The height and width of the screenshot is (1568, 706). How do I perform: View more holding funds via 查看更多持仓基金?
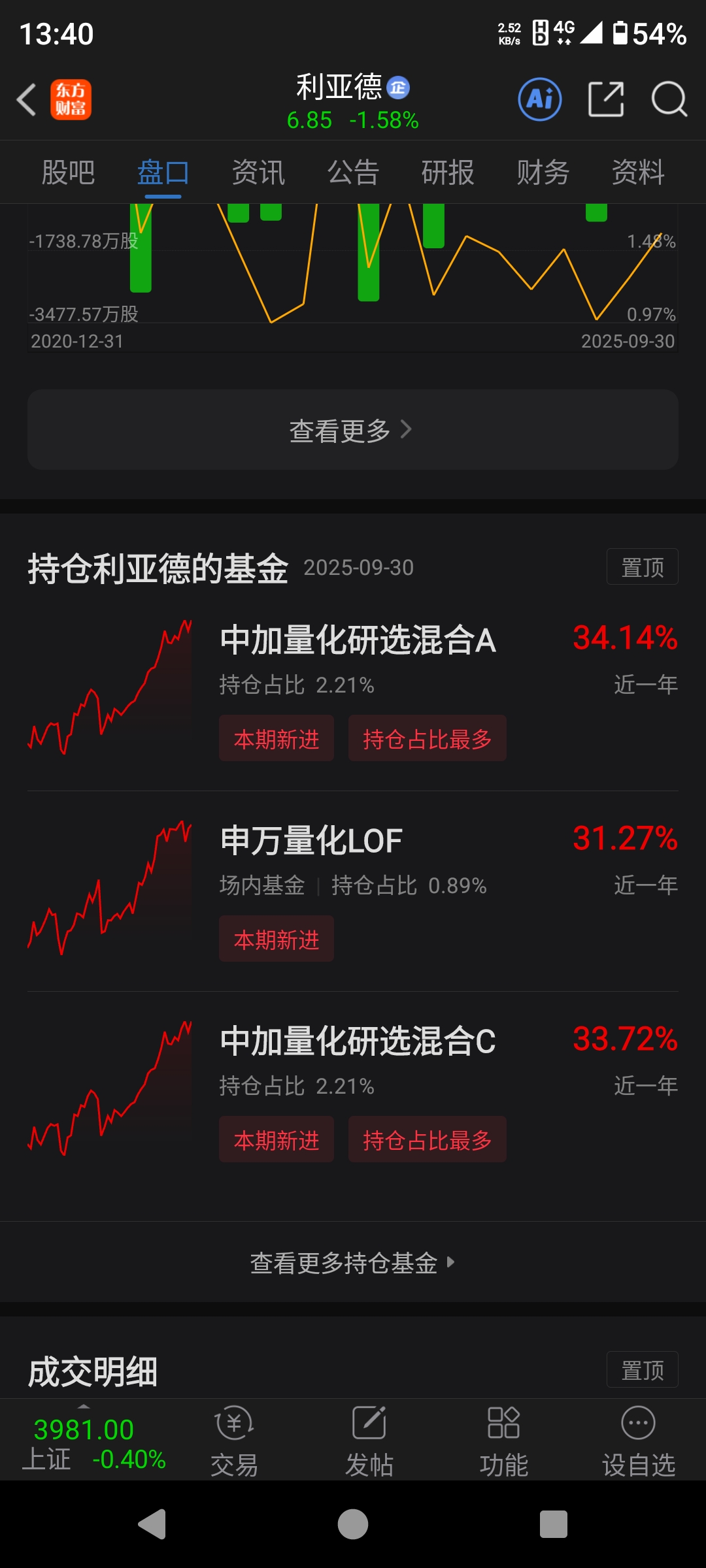pos(353,1262)
